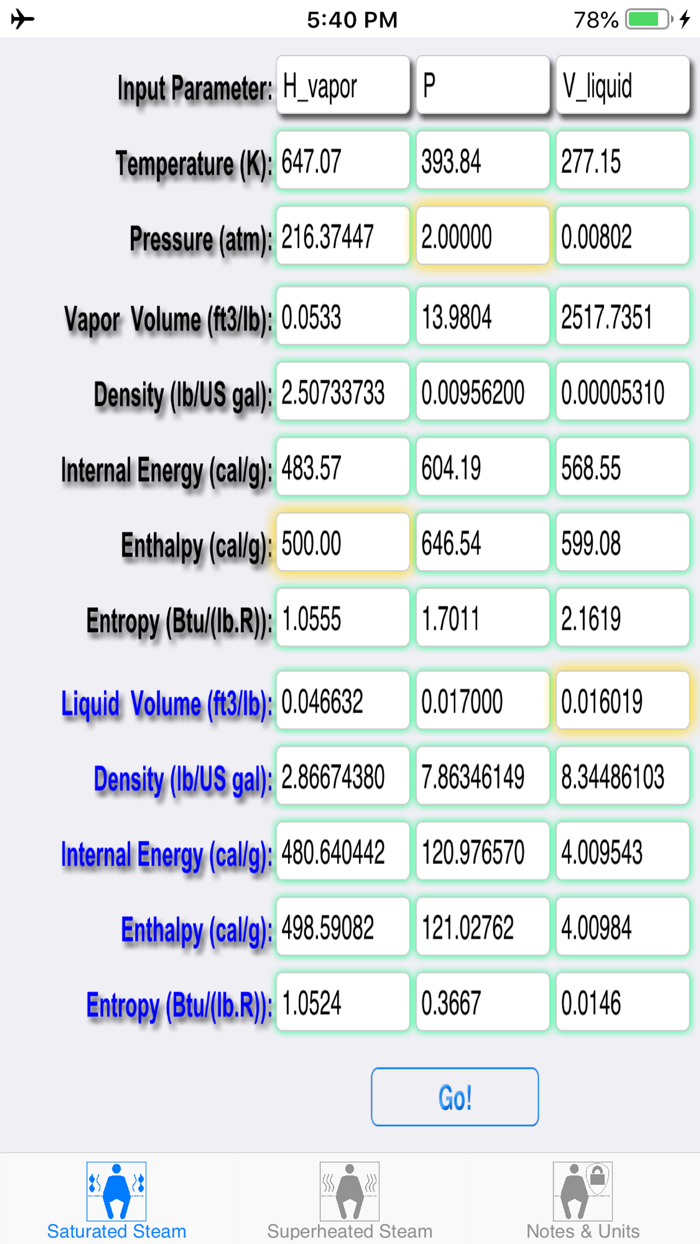The image size is (700, 1244).
Task: Change the V_liquid input parameter
Action: [622, 86]
